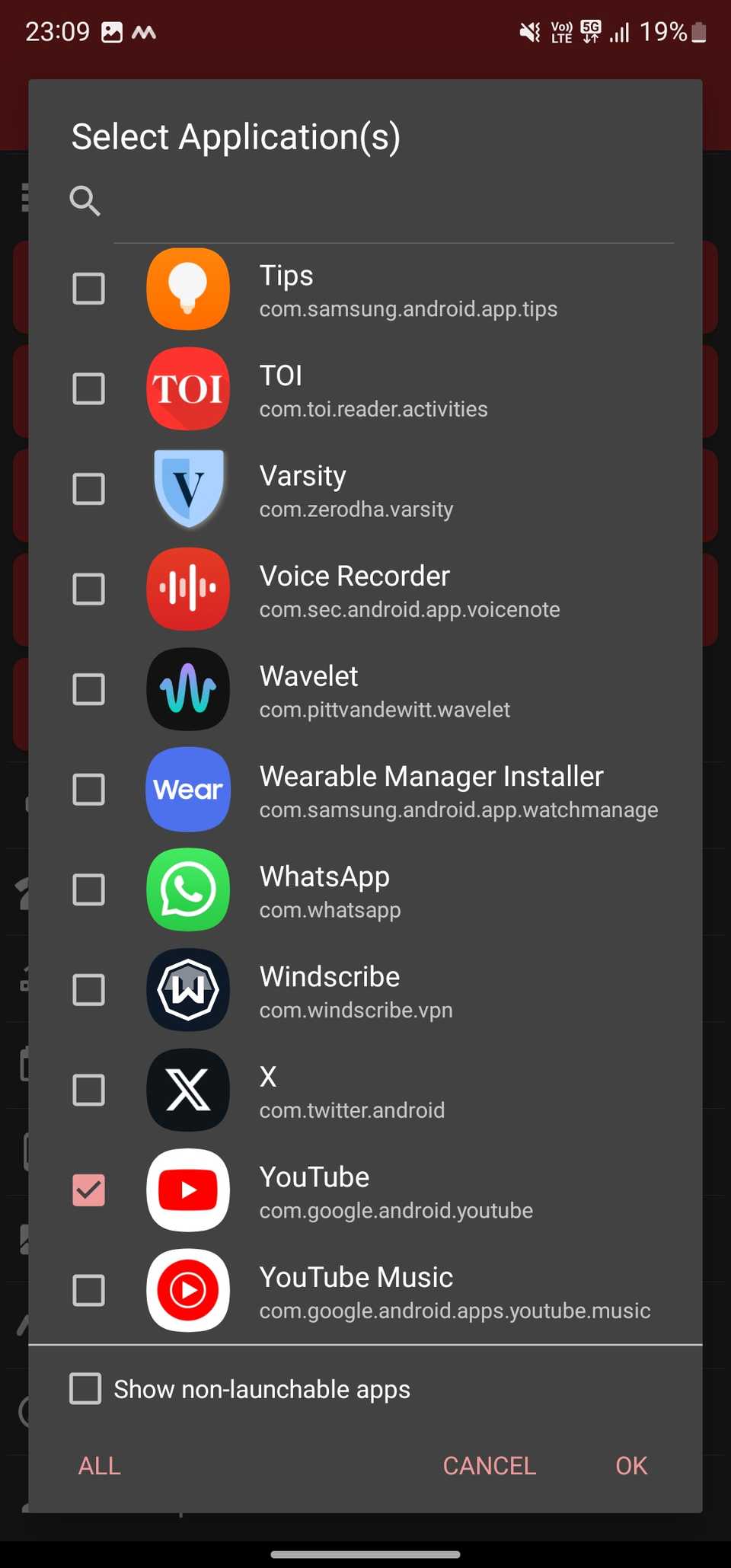731x1568 pixels.
Task: Select the WhatsApp app icon
Action: pos(187,890)
